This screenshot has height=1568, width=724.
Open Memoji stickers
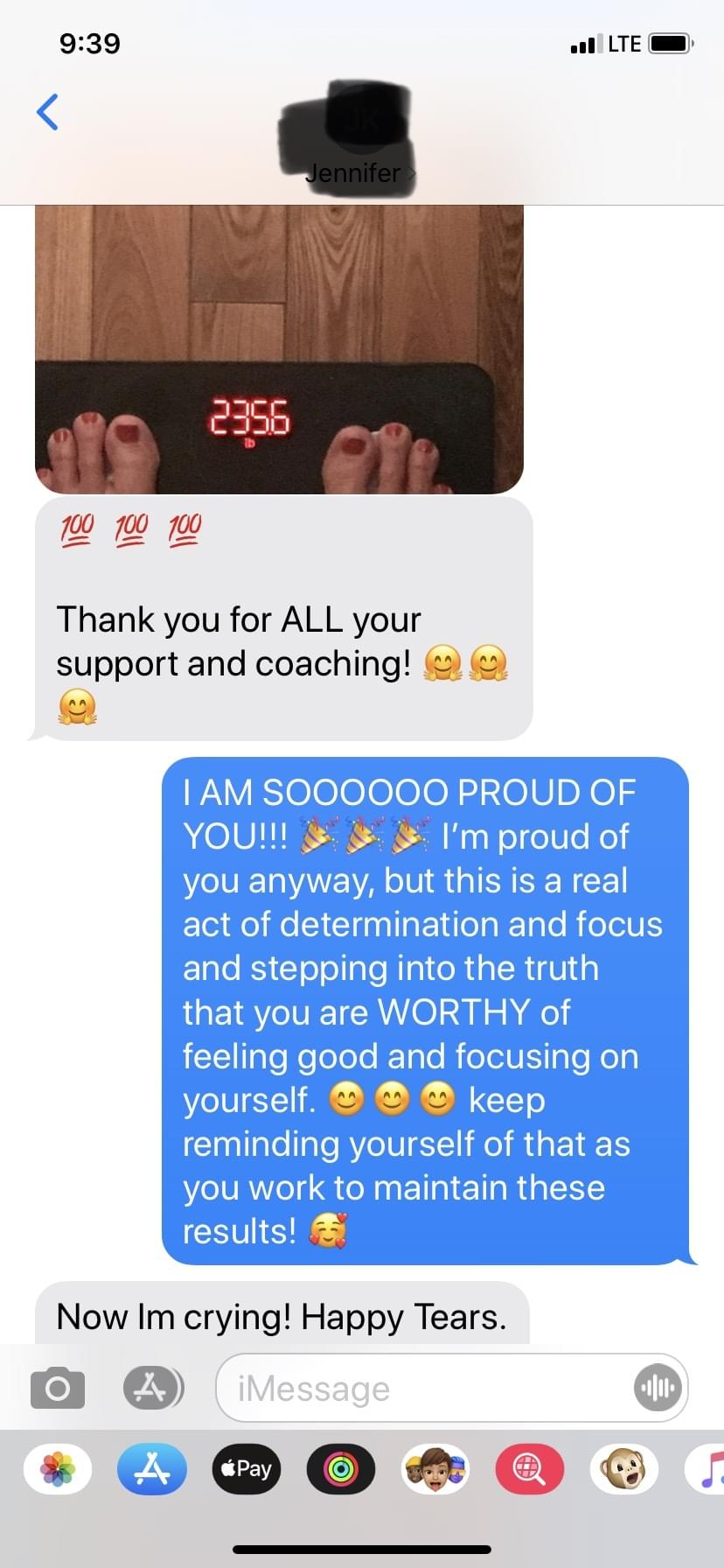pos(435,1469)
